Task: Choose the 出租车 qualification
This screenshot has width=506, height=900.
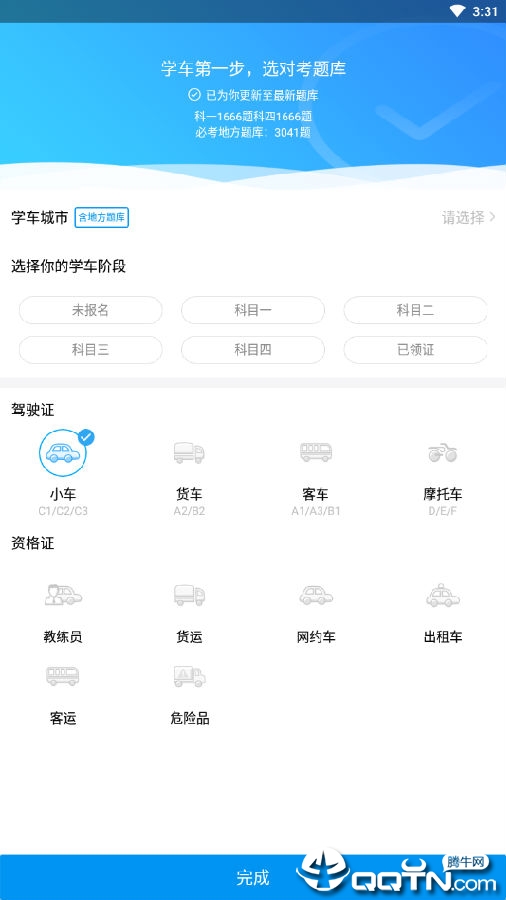Action: click(442, 612)
